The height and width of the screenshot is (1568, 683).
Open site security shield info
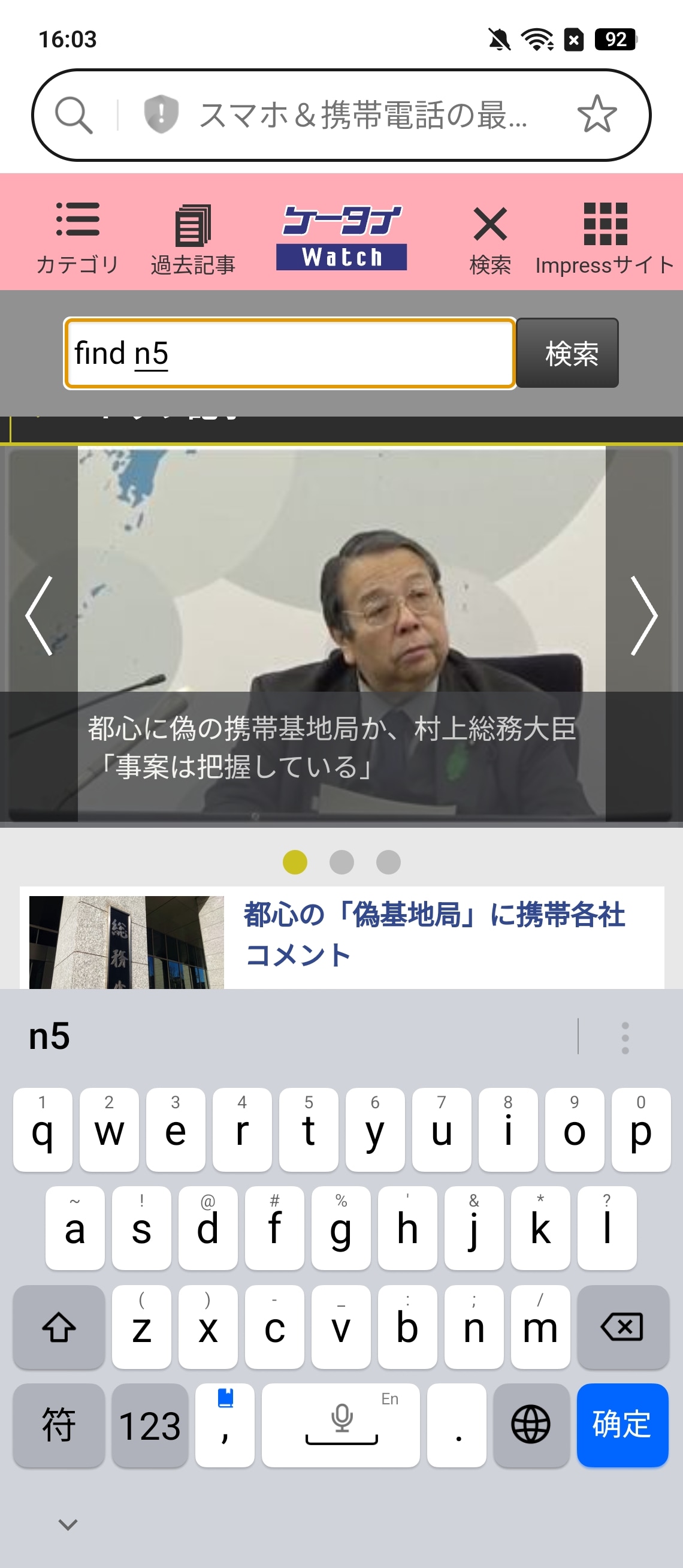coord(161,115)
